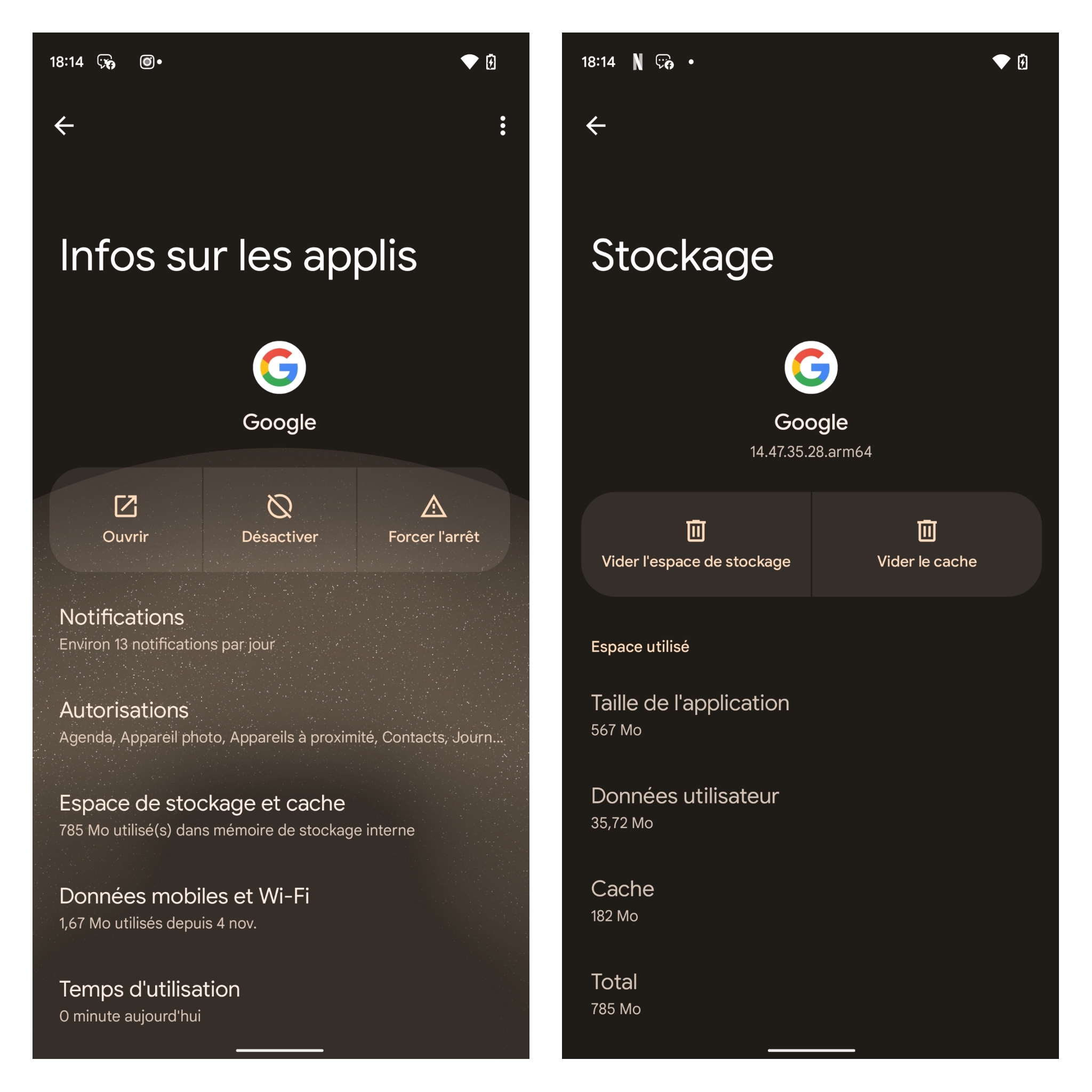The image size is (1092, 1092).
Task: Tap the Ouvrir button
Action: pyautogui.click(x=125, y=520)
